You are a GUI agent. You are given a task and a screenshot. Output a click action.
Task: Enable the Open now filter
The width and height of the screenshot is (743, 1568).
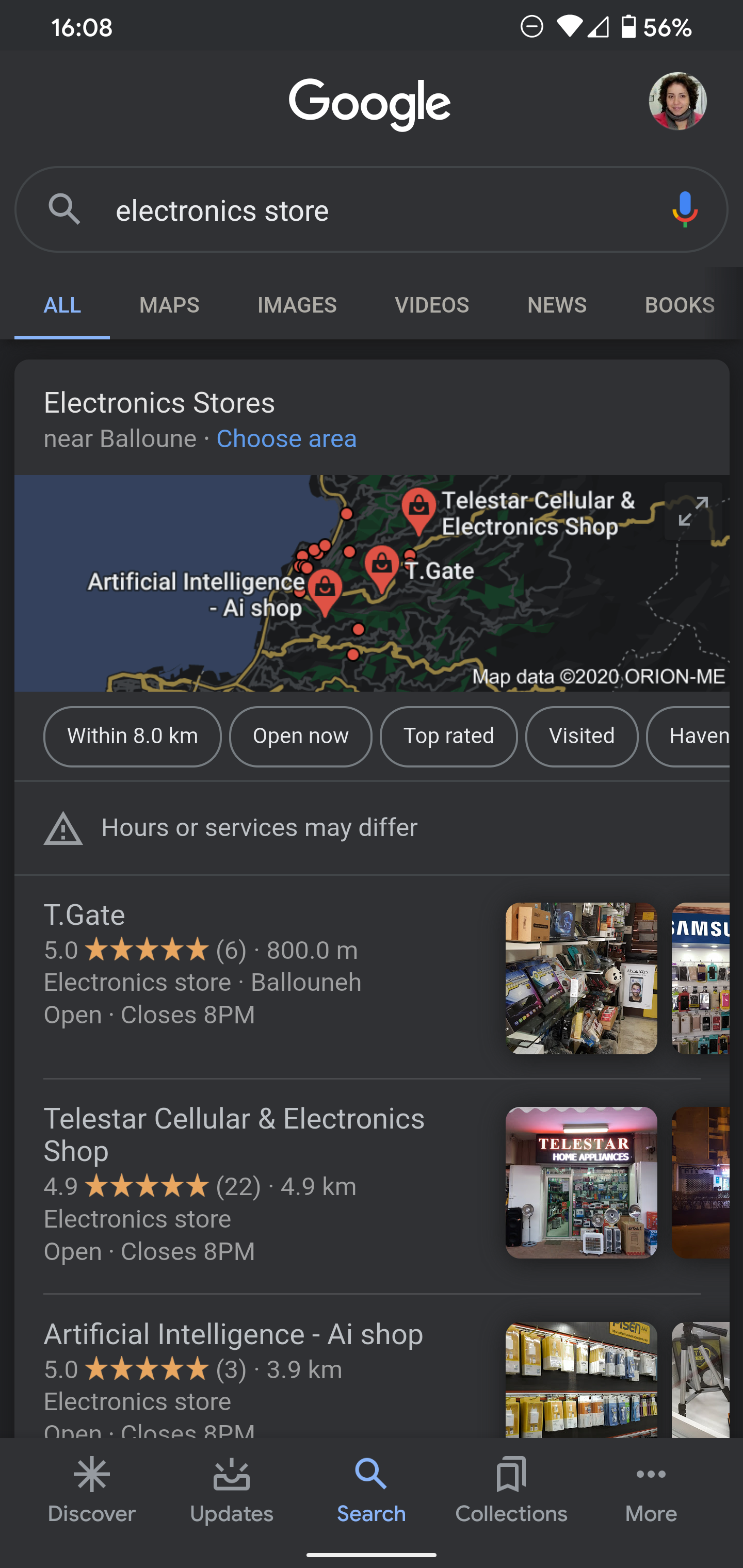(x=300, y=736)
